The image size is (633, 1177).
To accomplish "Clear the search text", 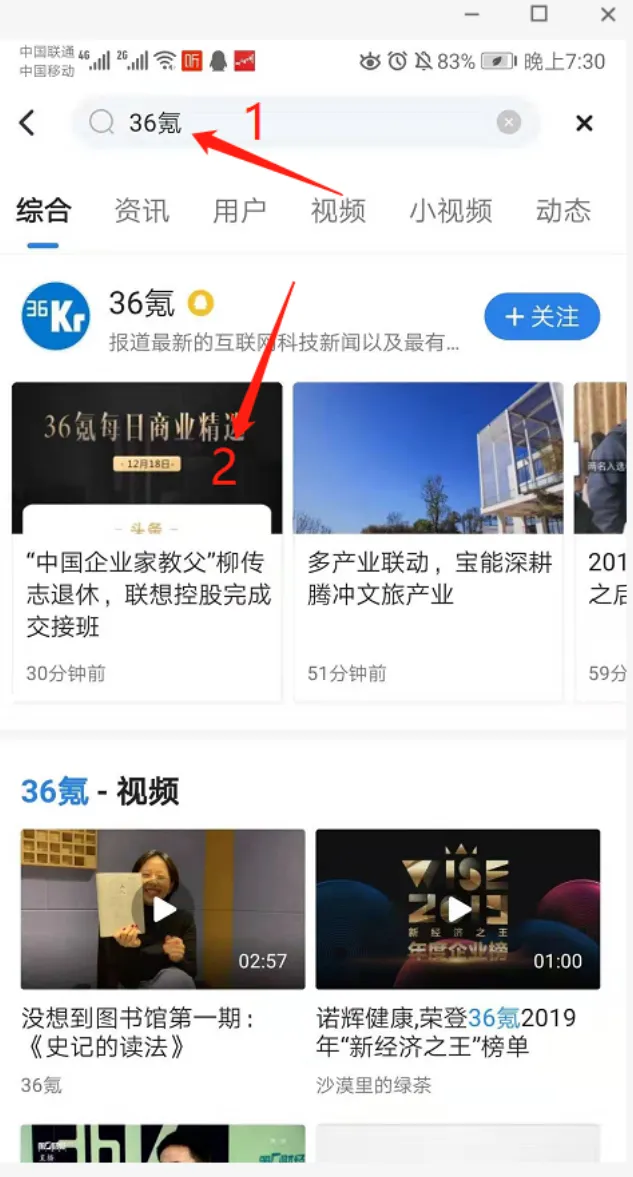I will [509, 123].
